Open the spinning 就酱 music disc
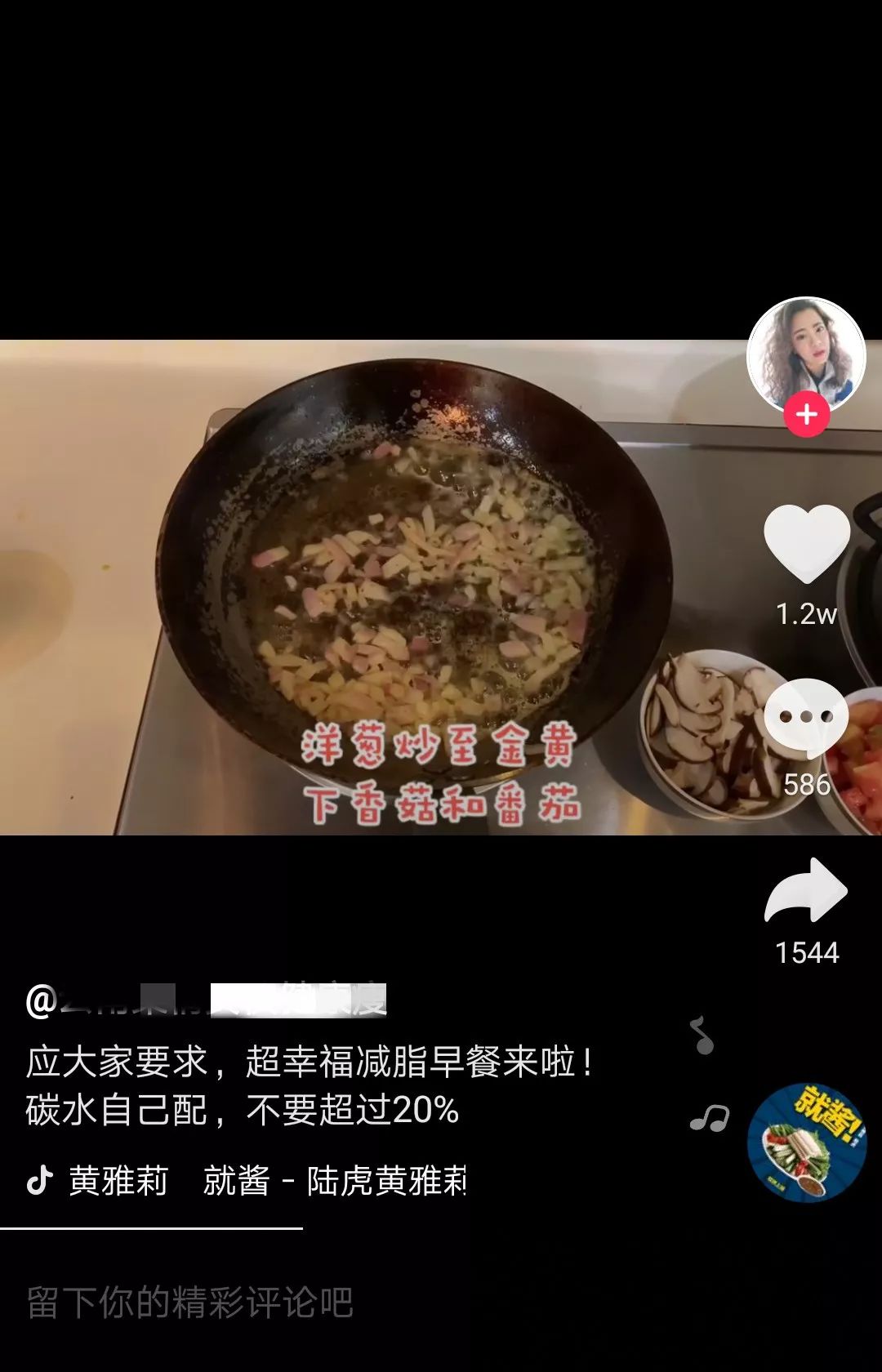This screenshot has width=882, height=1372. [x=806, y=1142]
